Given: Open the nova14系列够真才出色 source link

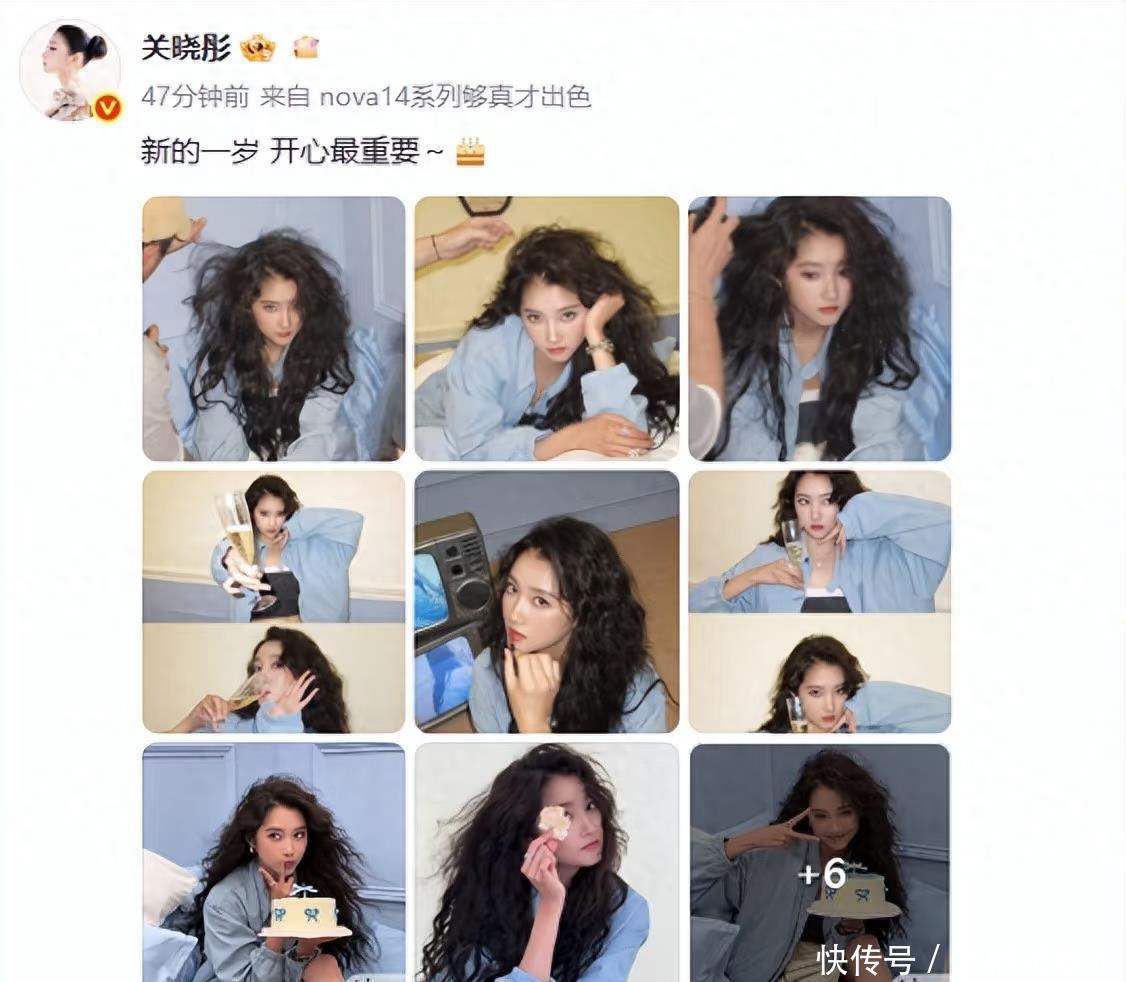Looking at the screenshot, I should tap(455, 96).
